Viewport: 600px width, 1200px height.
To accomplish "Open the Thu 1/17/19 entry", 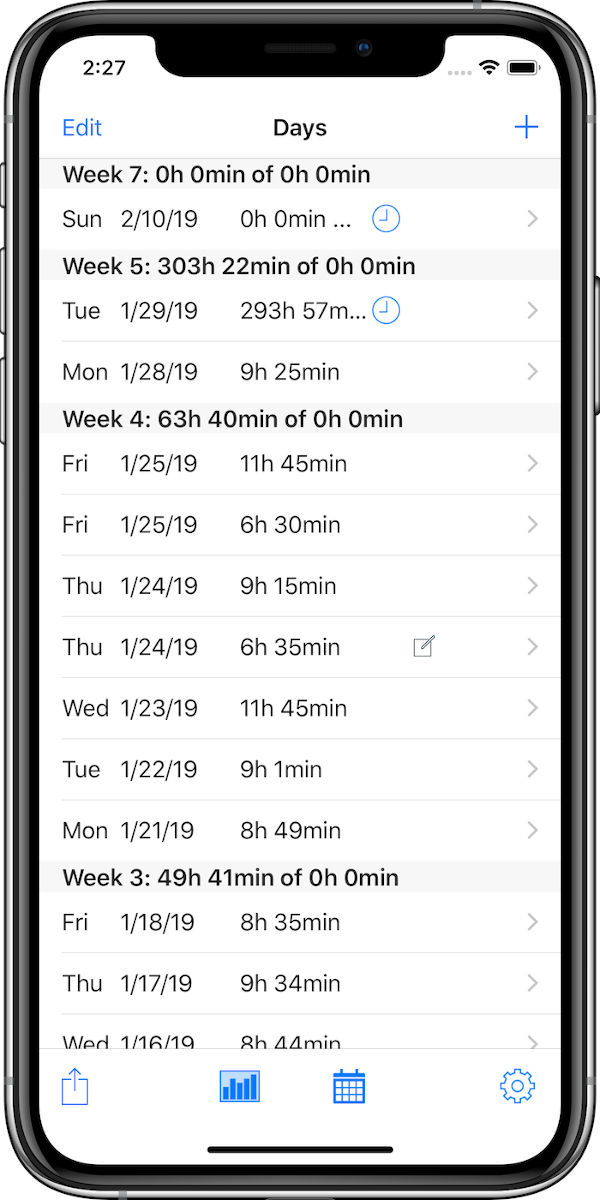I will (x=300, y=983).
